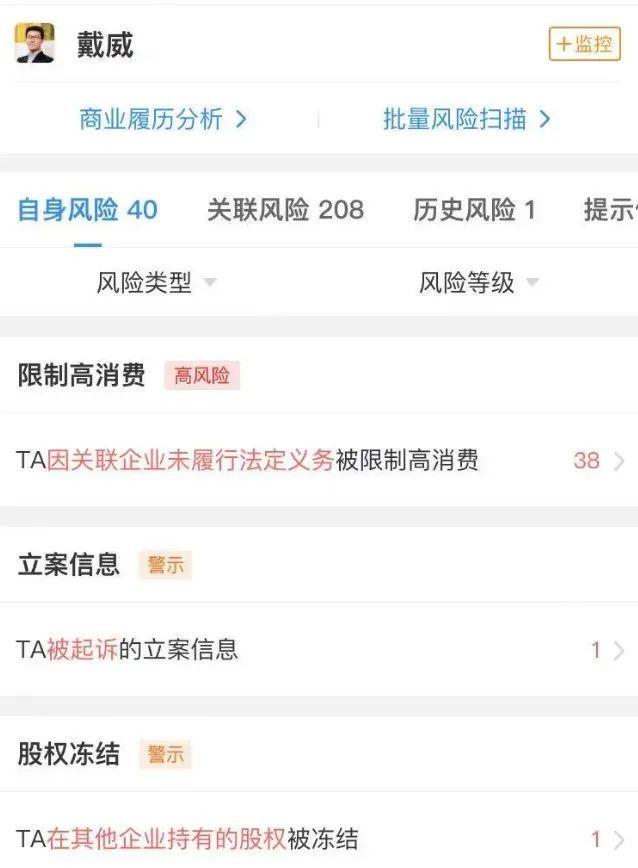Open the 股权被冻结 row
This screenshot has width=638, height=868.
(x=319, y=838)
